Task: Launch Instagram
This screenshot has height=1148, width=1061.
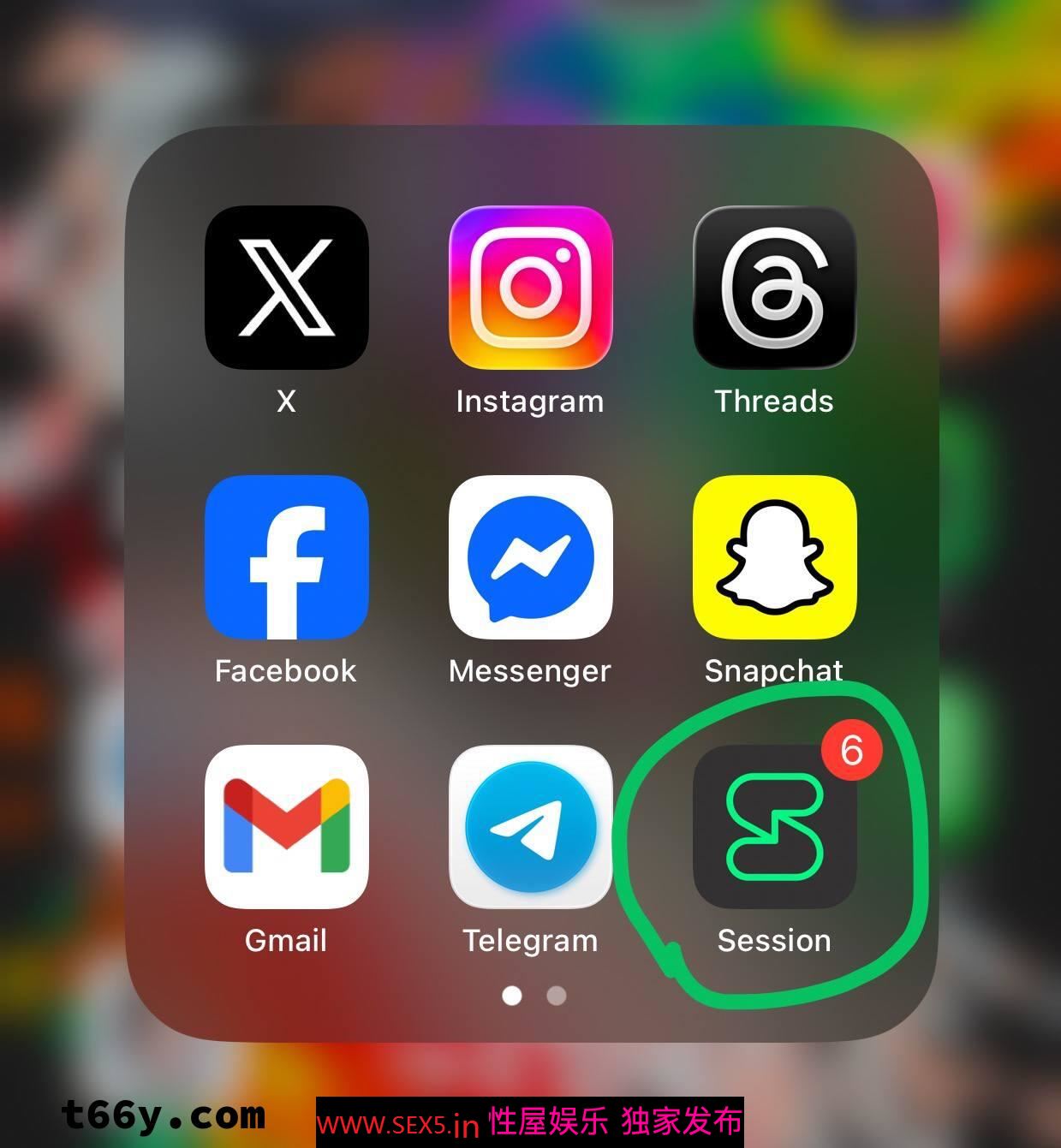Action: click(530, 288)
